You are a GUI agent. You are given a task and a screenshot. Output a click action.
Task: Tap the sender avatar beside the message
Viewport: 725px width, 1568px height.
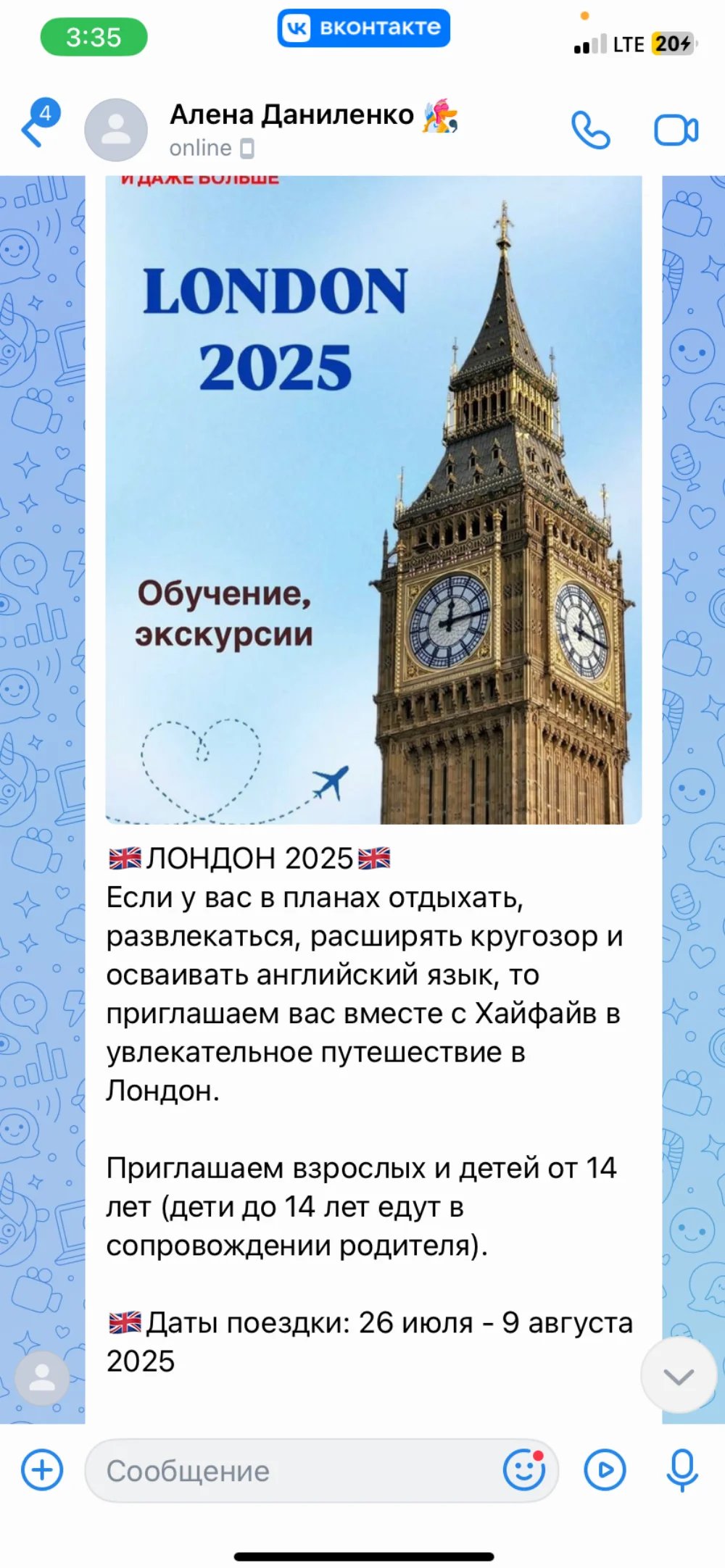point(42,1377)
